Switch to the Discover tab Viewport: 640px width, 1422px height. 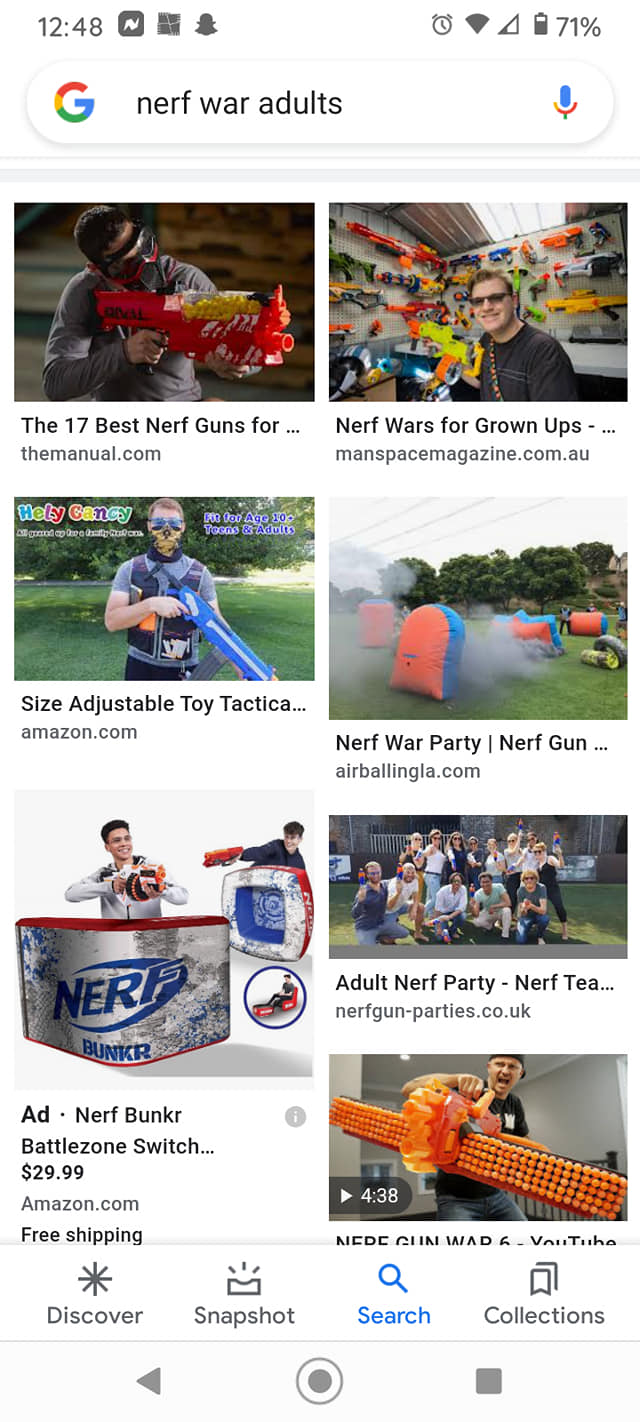click(x=95, y=1293)
